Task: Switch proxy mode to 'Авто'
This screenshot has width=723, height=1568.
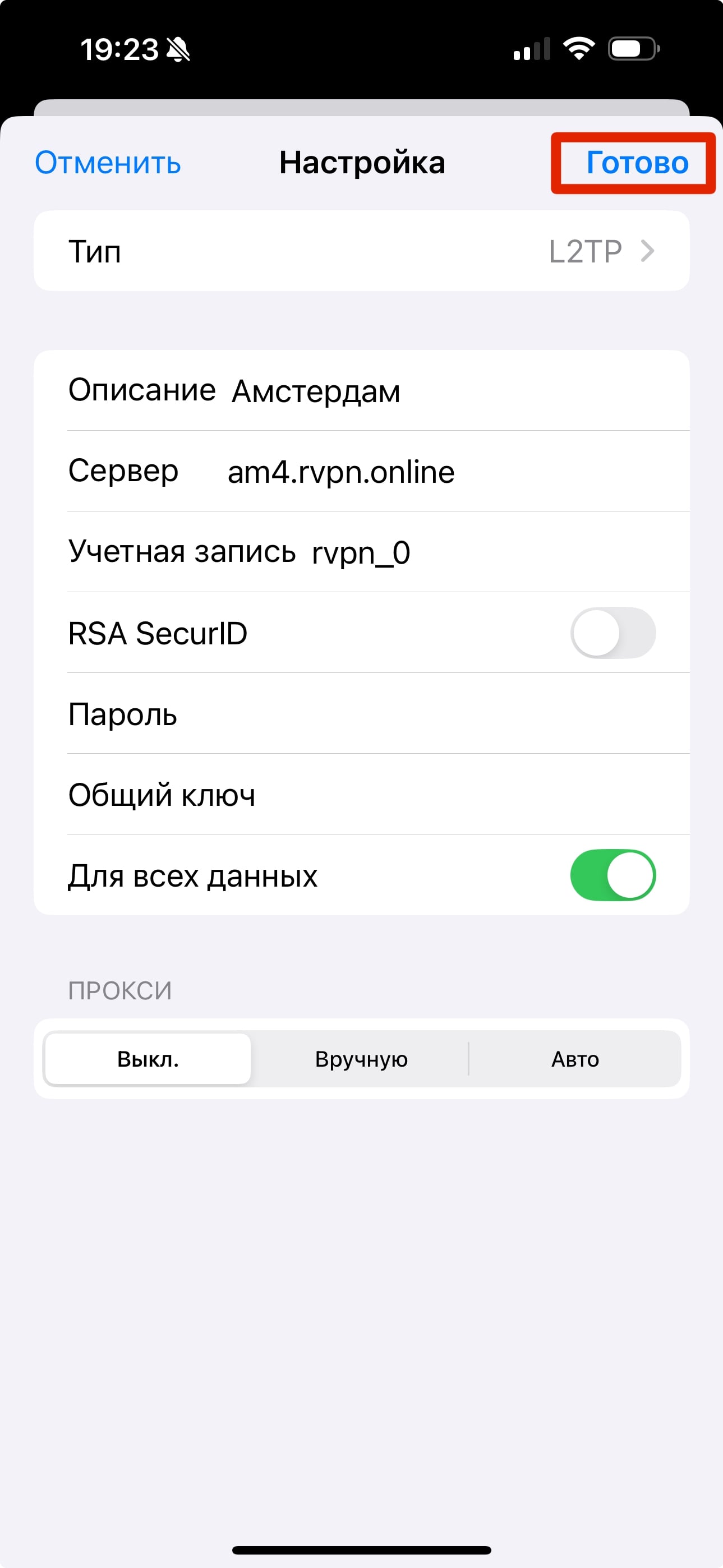Action: coord(574,1059)
